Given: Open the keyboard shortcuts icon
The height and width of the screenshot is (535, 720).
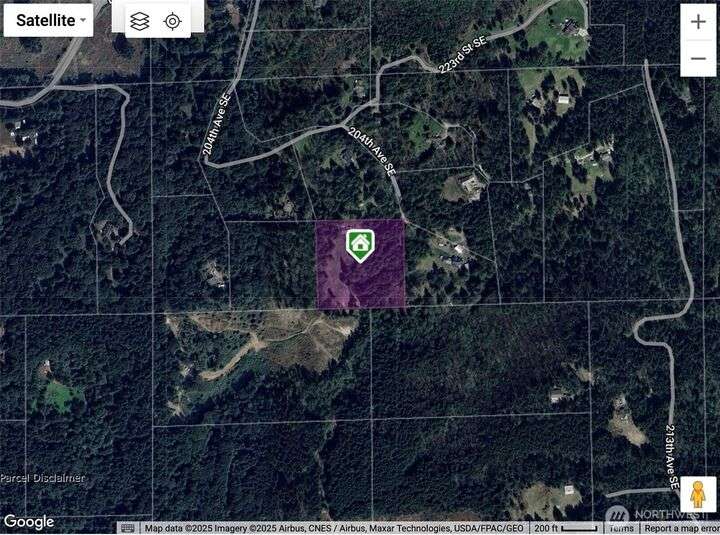Looking at the screenshot, I should tap(128, 528).
